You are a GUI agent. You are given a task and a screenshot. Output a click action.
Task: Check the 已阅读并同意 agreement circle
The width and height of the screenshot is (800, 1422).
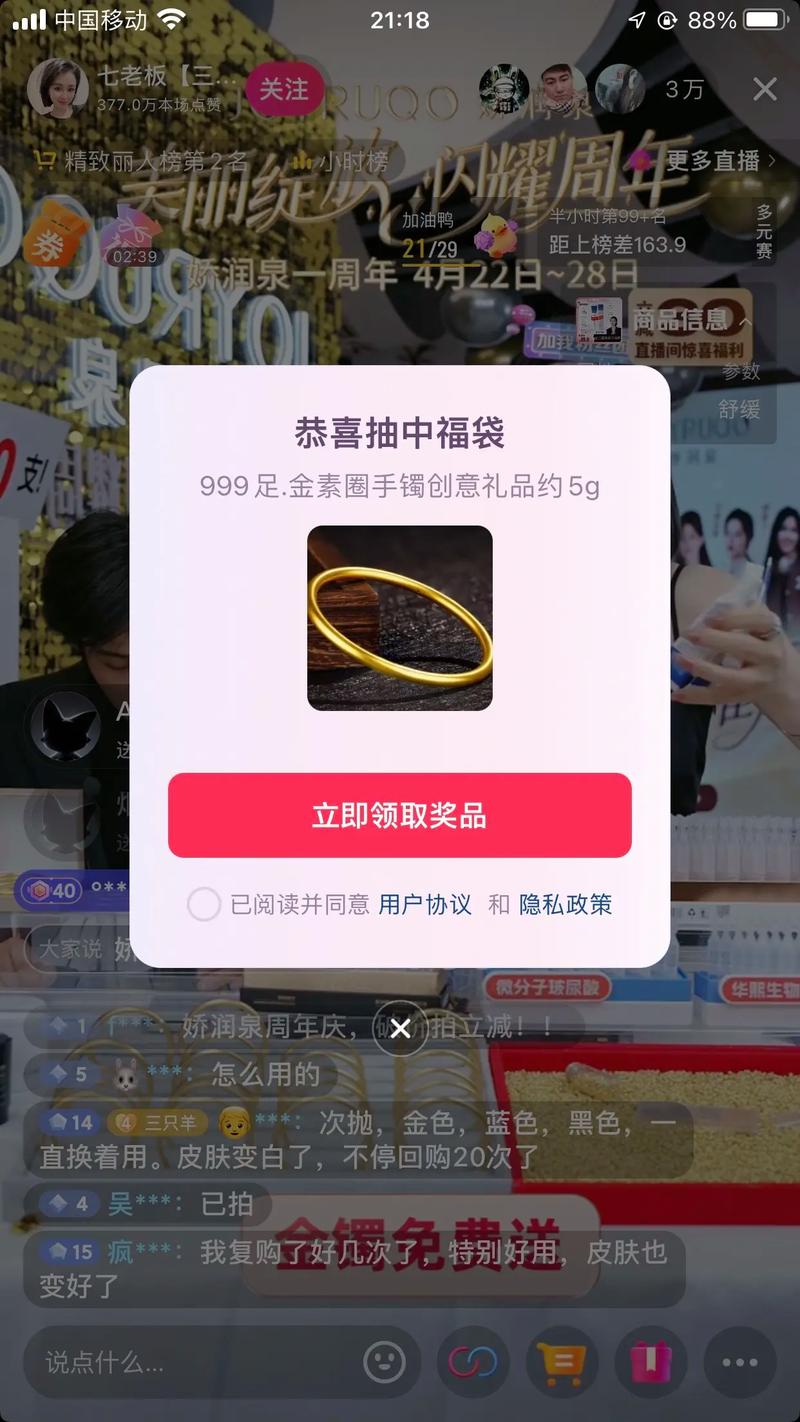point(204,905)
